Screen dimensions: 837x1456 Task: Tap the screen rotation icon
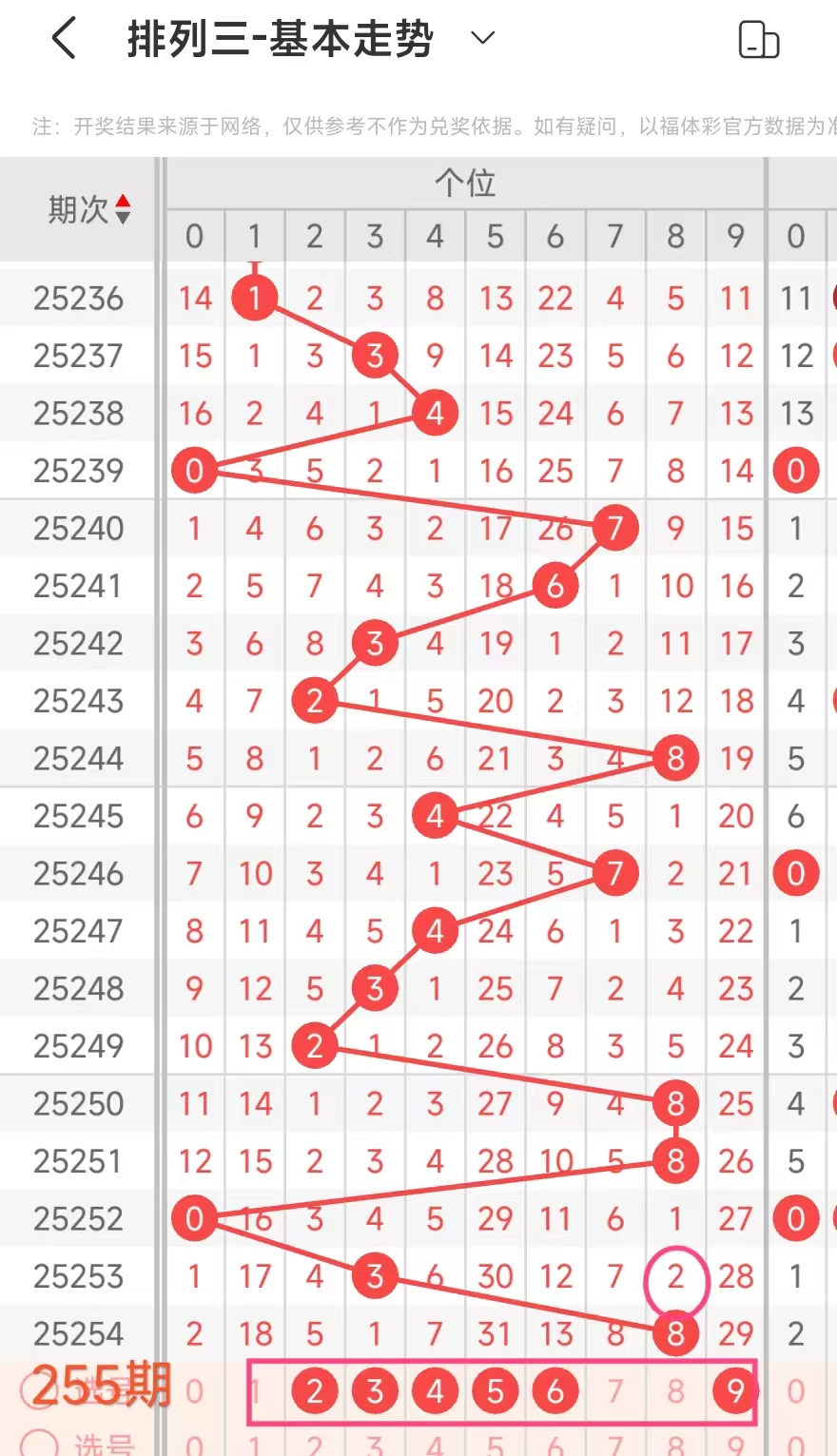click(x=758, y=40)
